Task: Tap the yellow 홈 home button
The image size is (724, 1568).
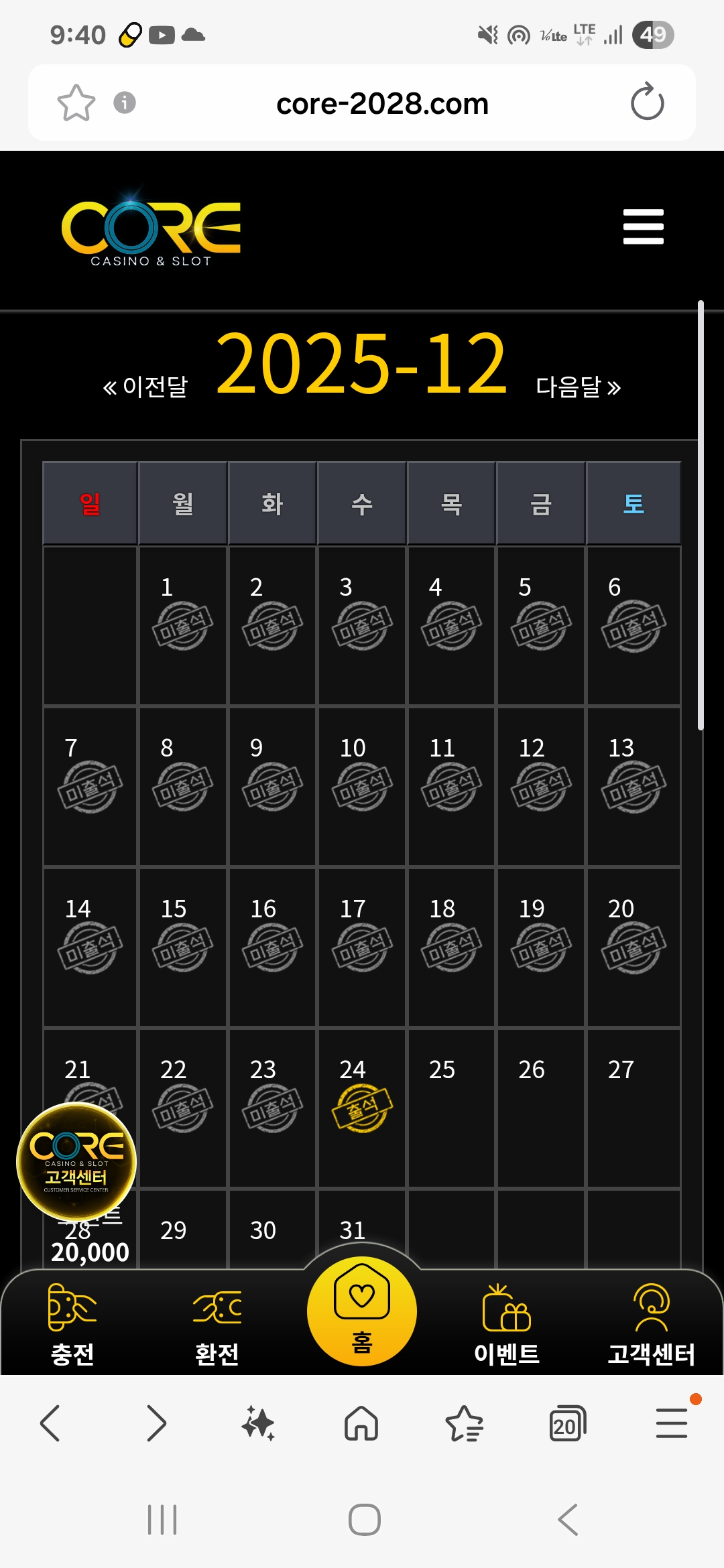Action: pos(362,1311)
